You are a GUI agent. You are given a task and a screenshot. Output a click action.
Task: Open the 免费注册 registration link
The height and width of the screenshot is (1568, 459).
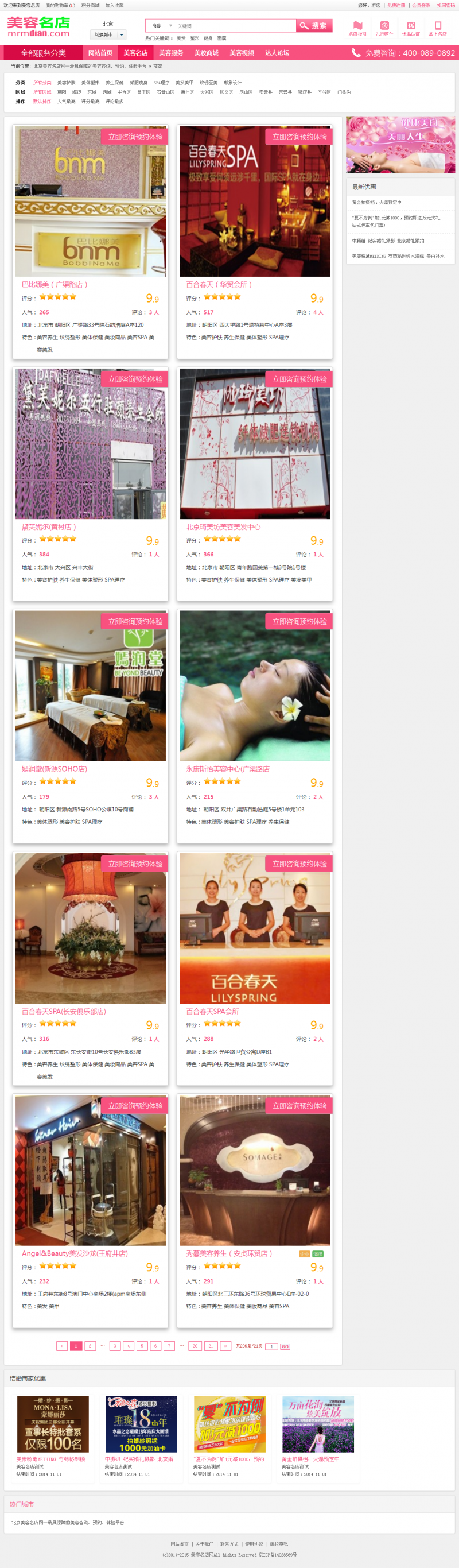396,6
